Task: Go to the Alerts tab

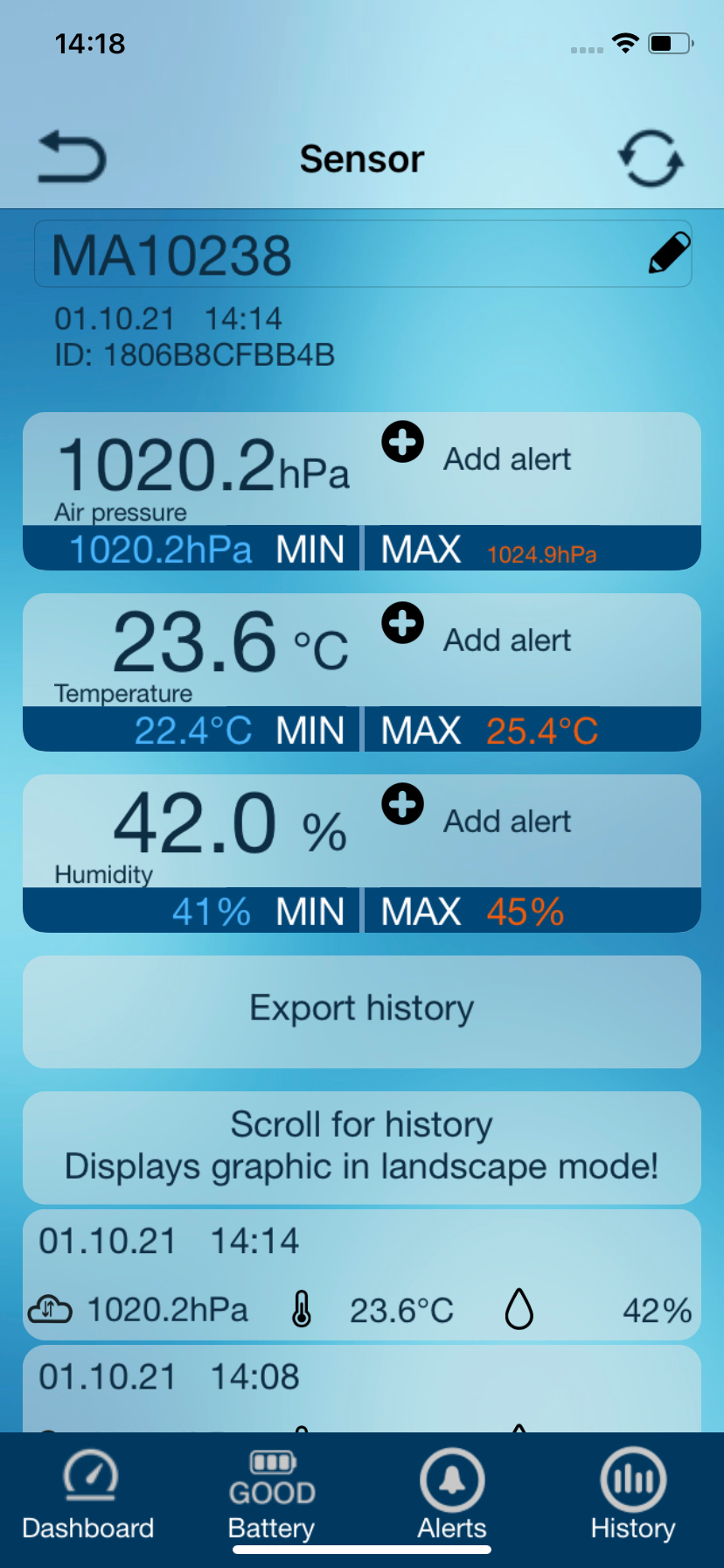Action: click(452, 1496)
